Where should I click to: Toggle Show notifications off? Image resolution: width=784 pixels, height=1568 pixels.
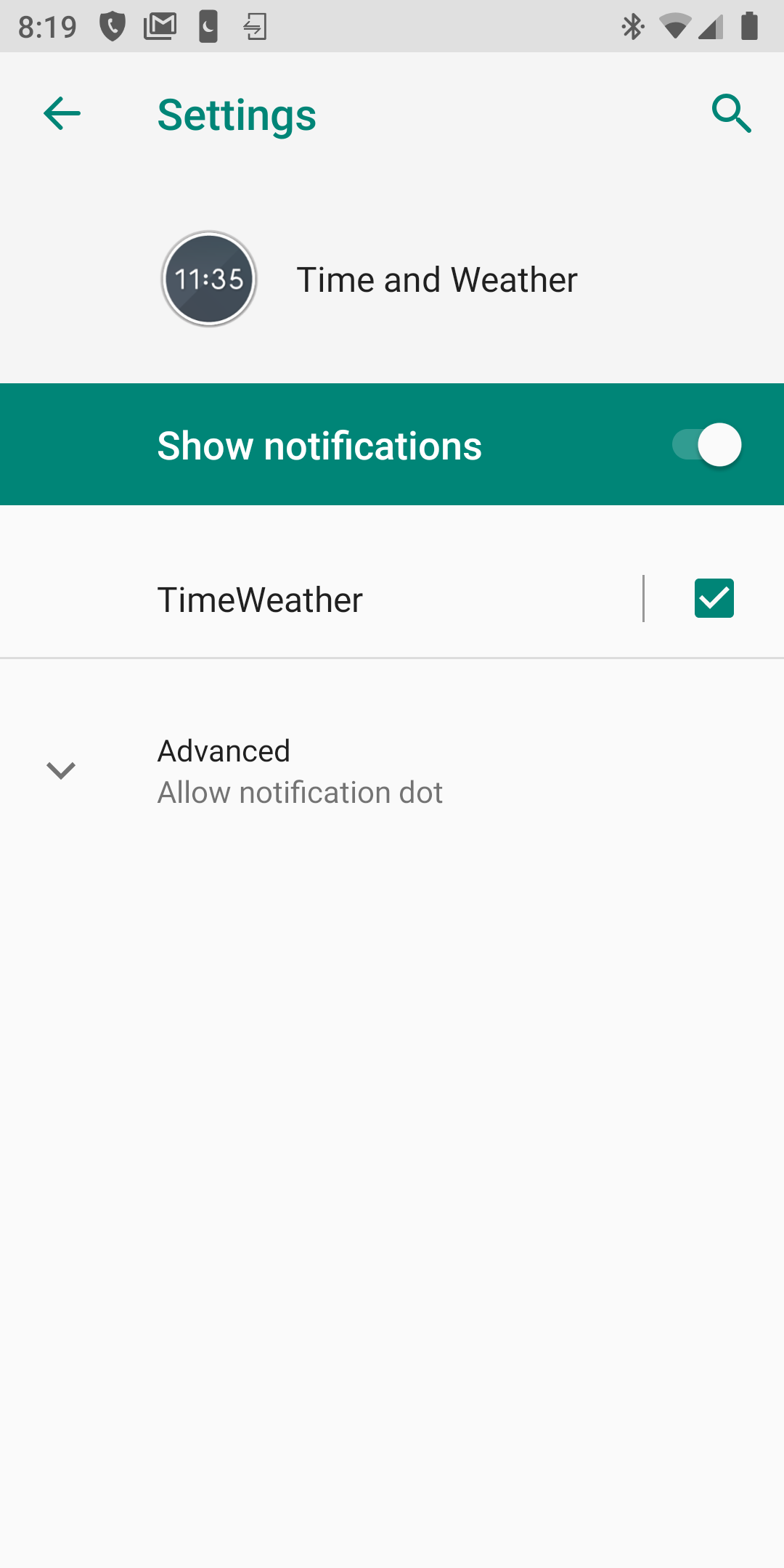click(x=706, y=444)
